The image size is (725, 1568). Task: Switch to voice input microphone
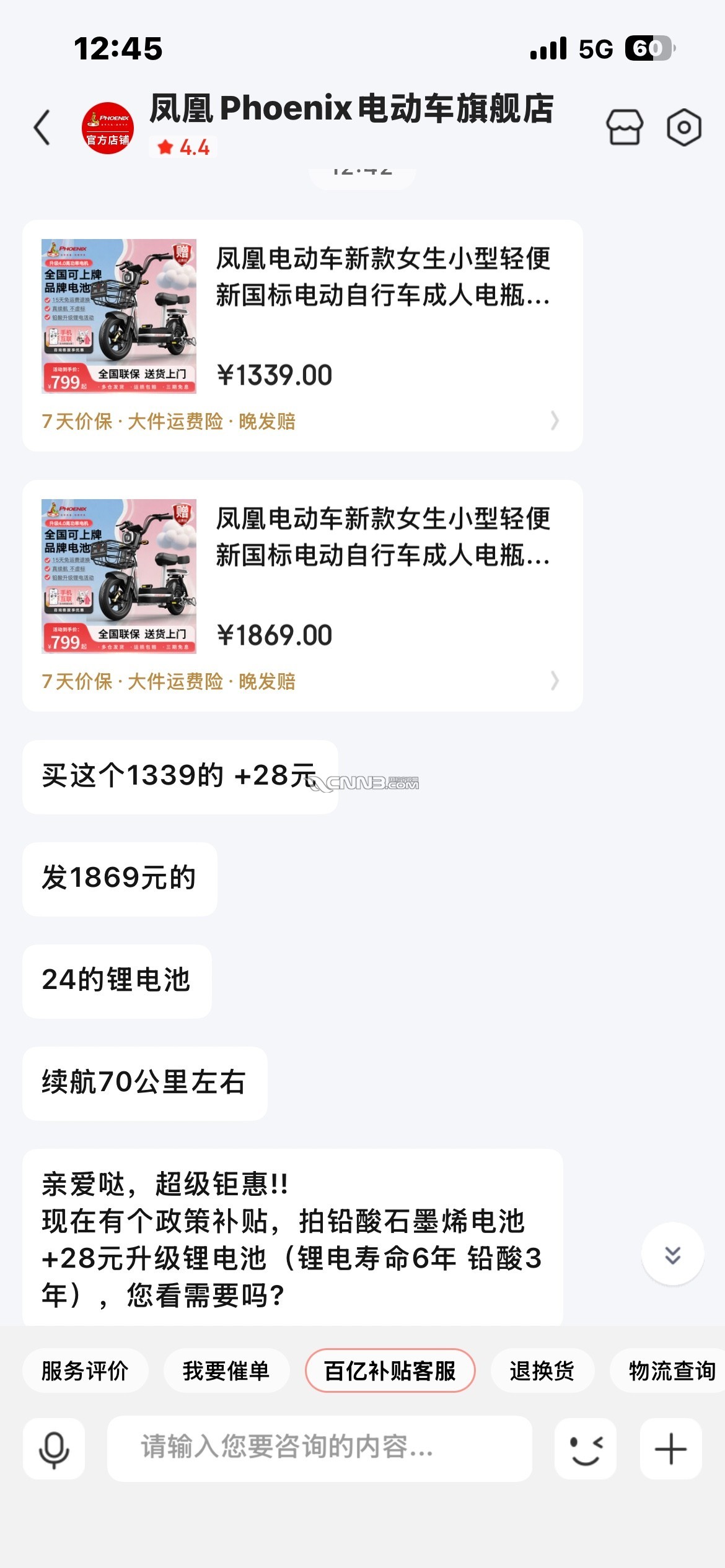point(54,1449)
